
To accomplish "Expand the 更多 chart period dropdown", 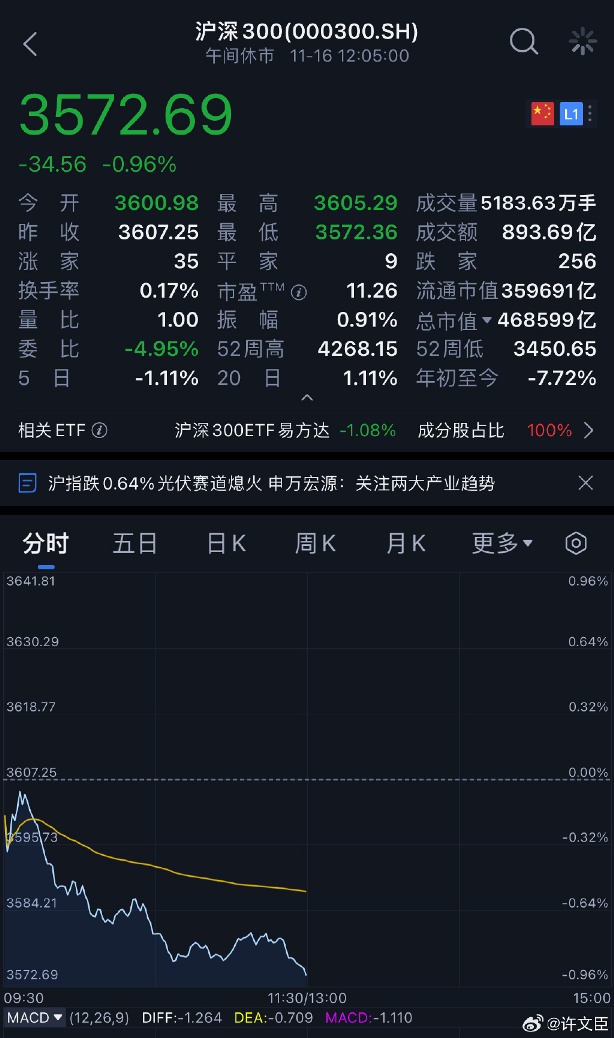I will pyautogui.click(x=502, y=543).
